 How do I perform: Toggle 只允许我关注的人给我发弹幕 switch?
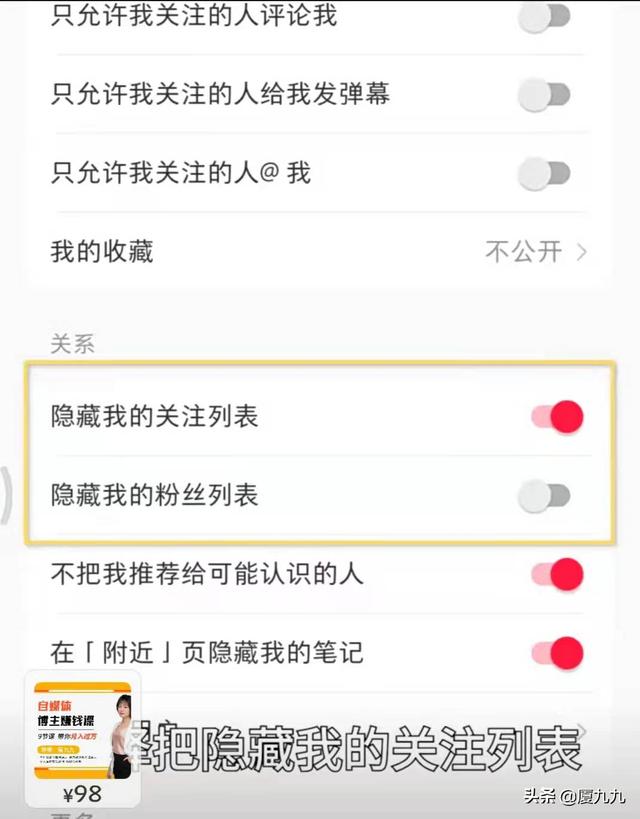click(544, 95)
